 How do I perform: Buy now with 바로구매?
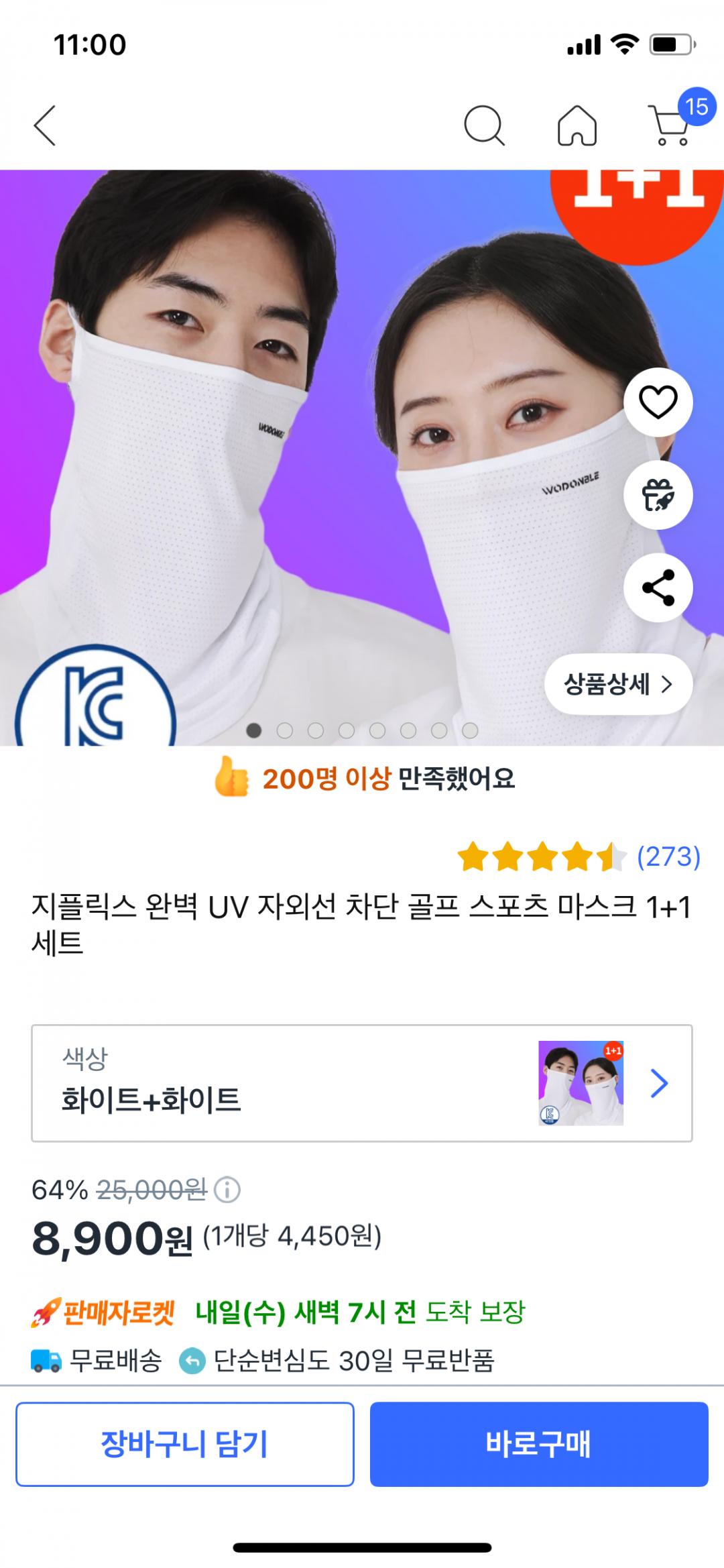[x=539, y=1444]
